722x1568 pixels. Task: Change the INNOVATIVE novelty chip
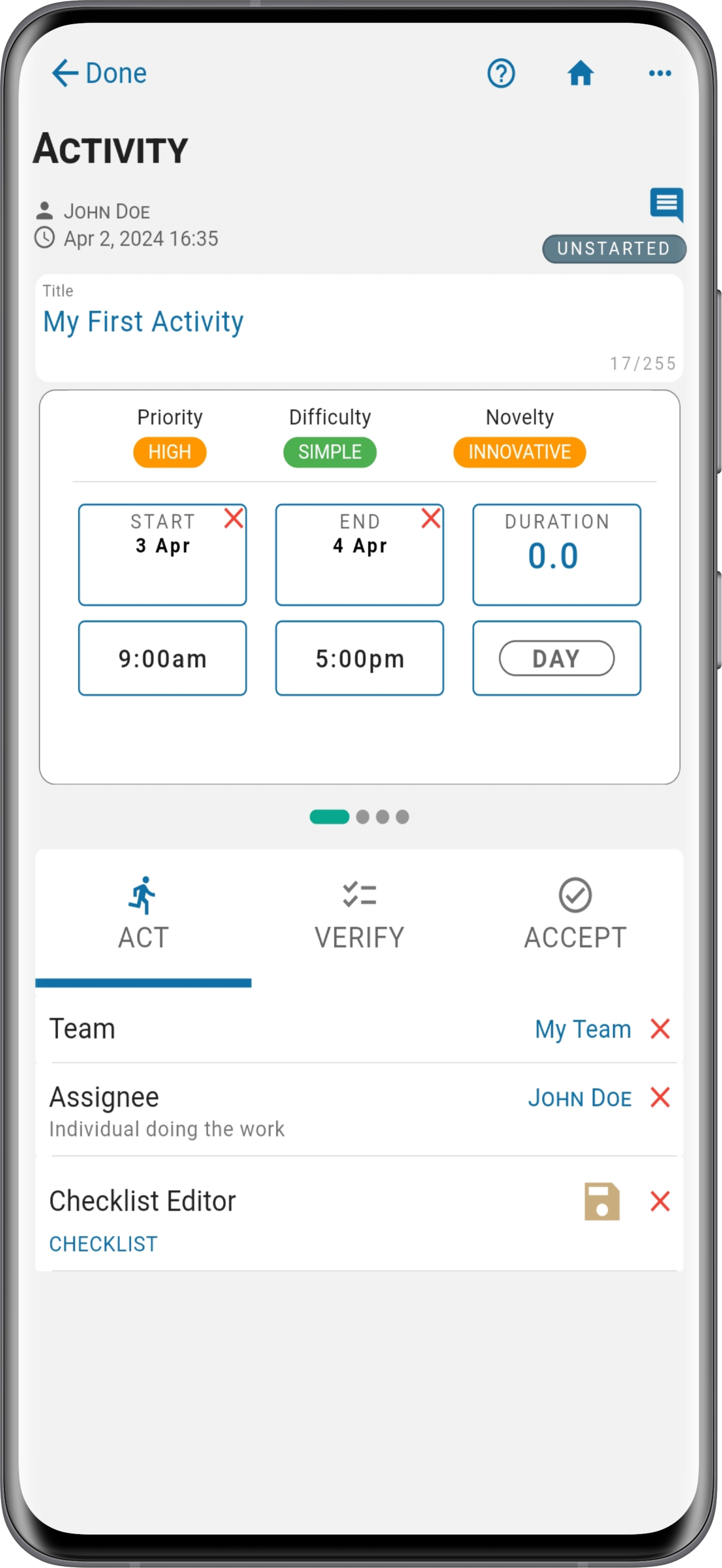pos(519,452)
